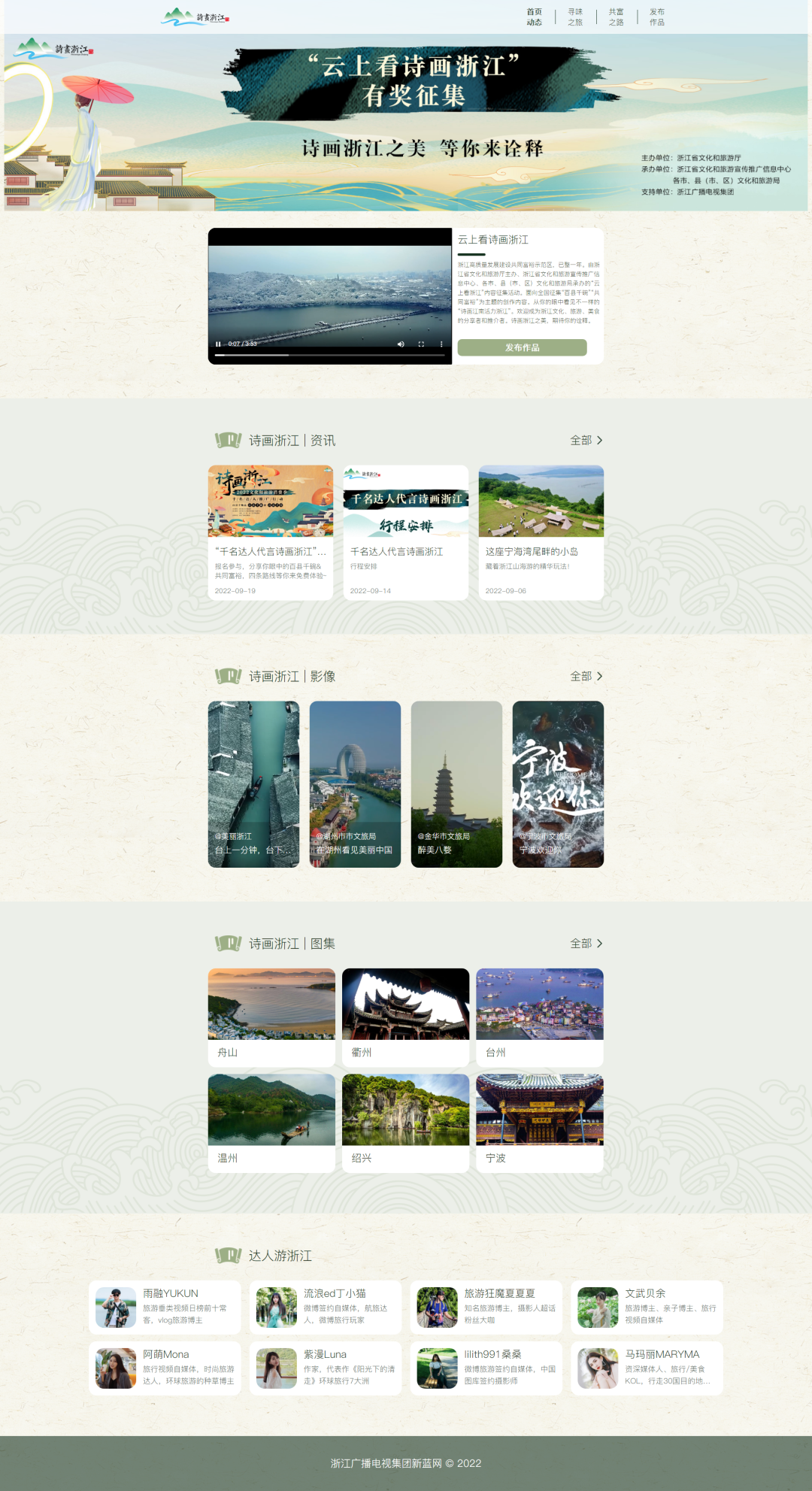The width and height of the screenshot is (812, 1491).
Task: Tap the green 发布作品 button
Action: [522, 347]
